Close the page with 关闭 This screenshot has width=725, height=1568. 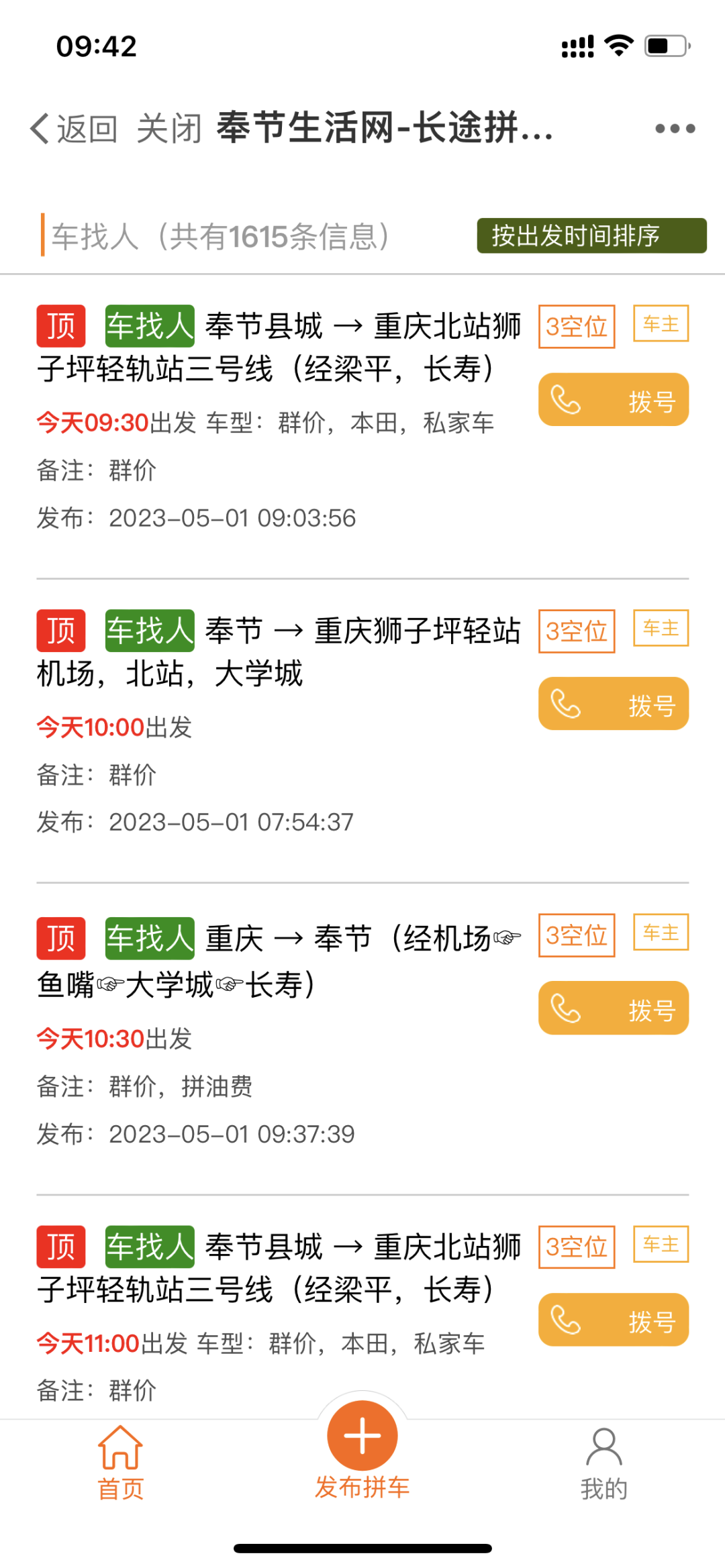pyautogui.click(x=169, y=128)
